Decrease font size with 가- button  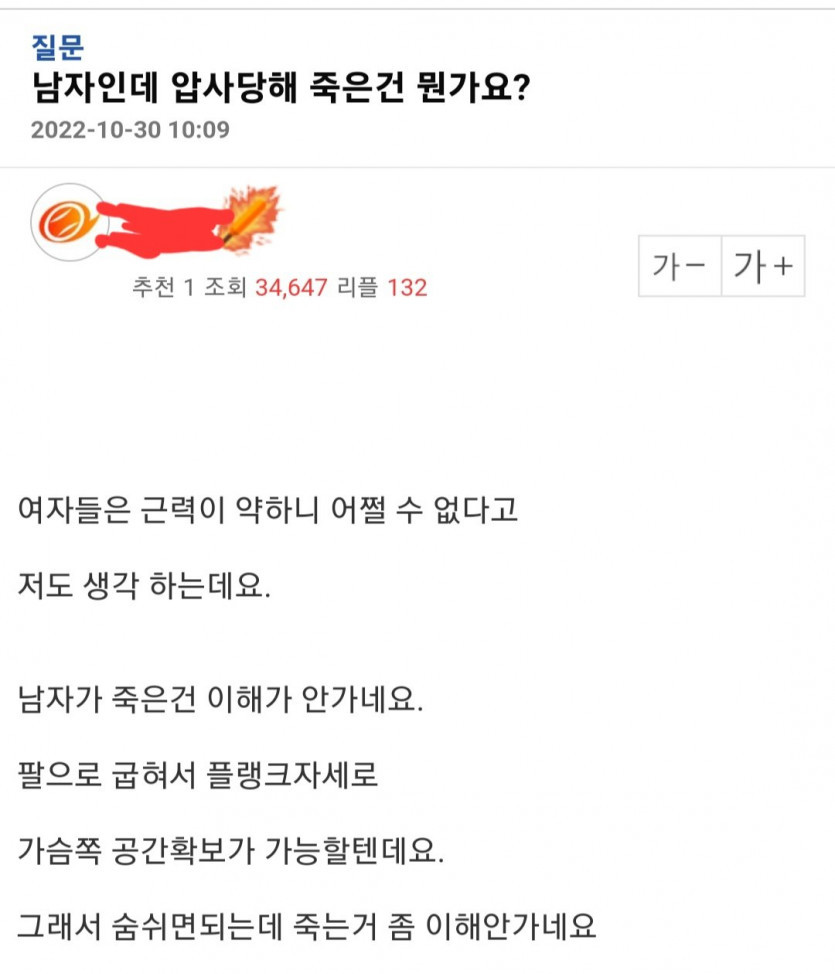click(680, 267)
